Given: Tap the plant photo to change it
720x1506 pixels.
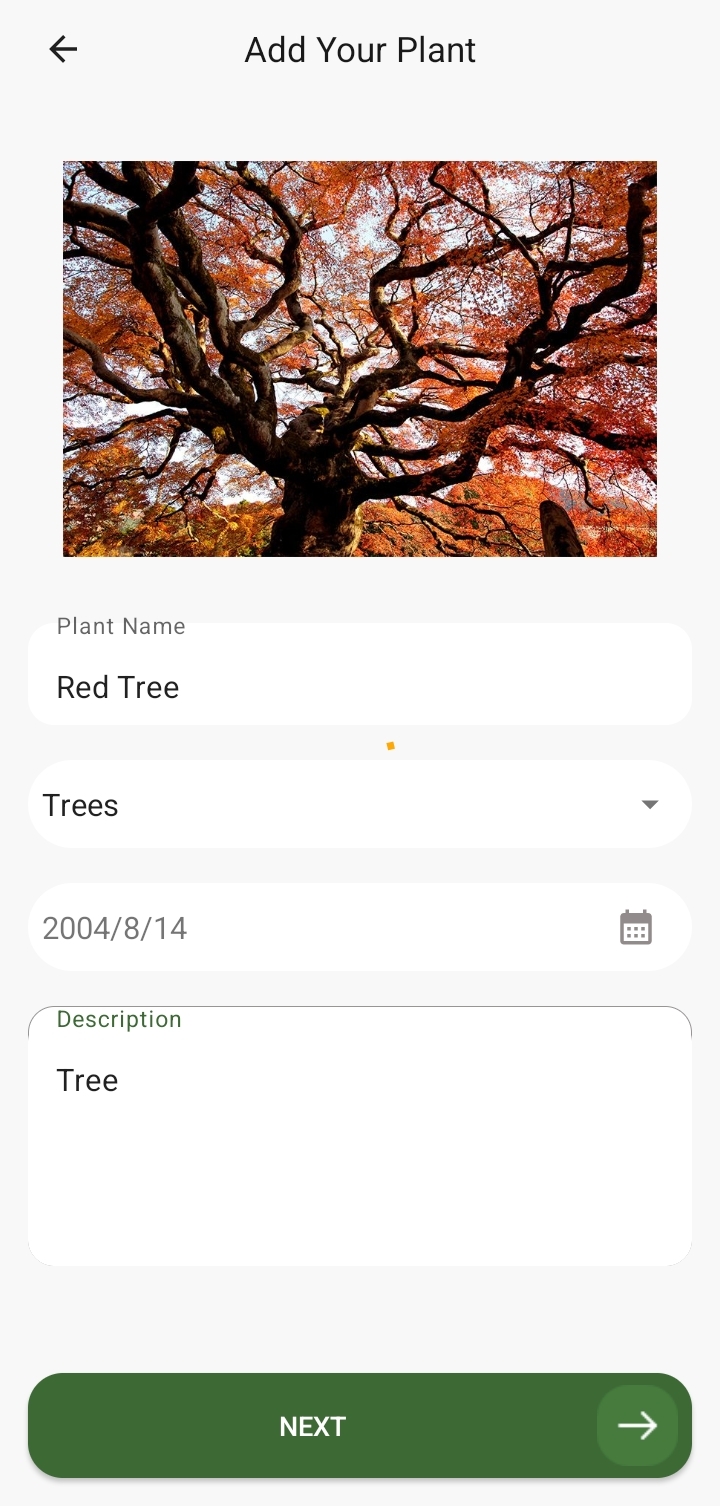Looking at the screenshot, I should [360, 358].
